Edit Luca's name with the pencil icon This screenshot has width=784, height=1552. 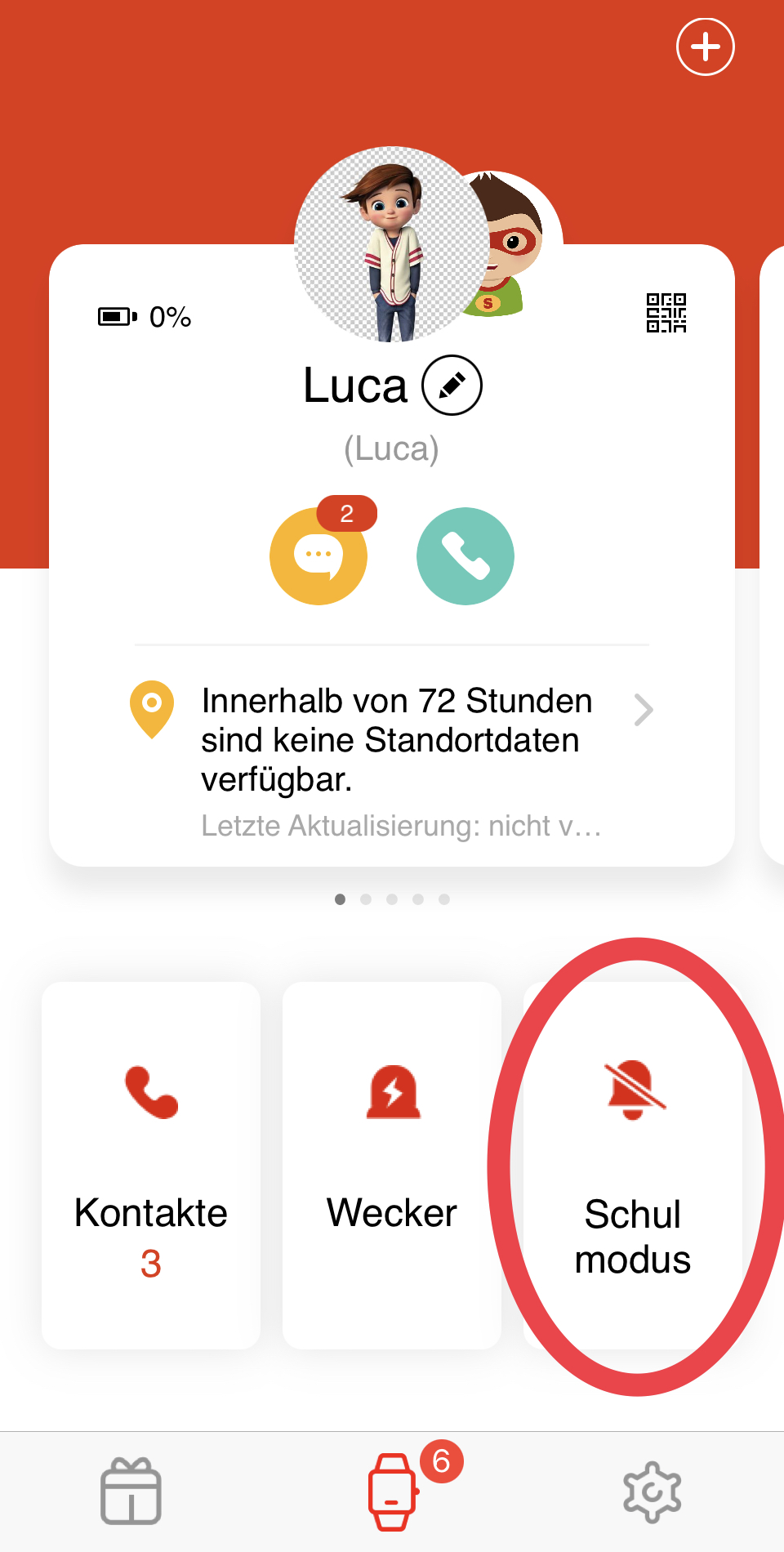pyautogui.click(x=452, y=385)
